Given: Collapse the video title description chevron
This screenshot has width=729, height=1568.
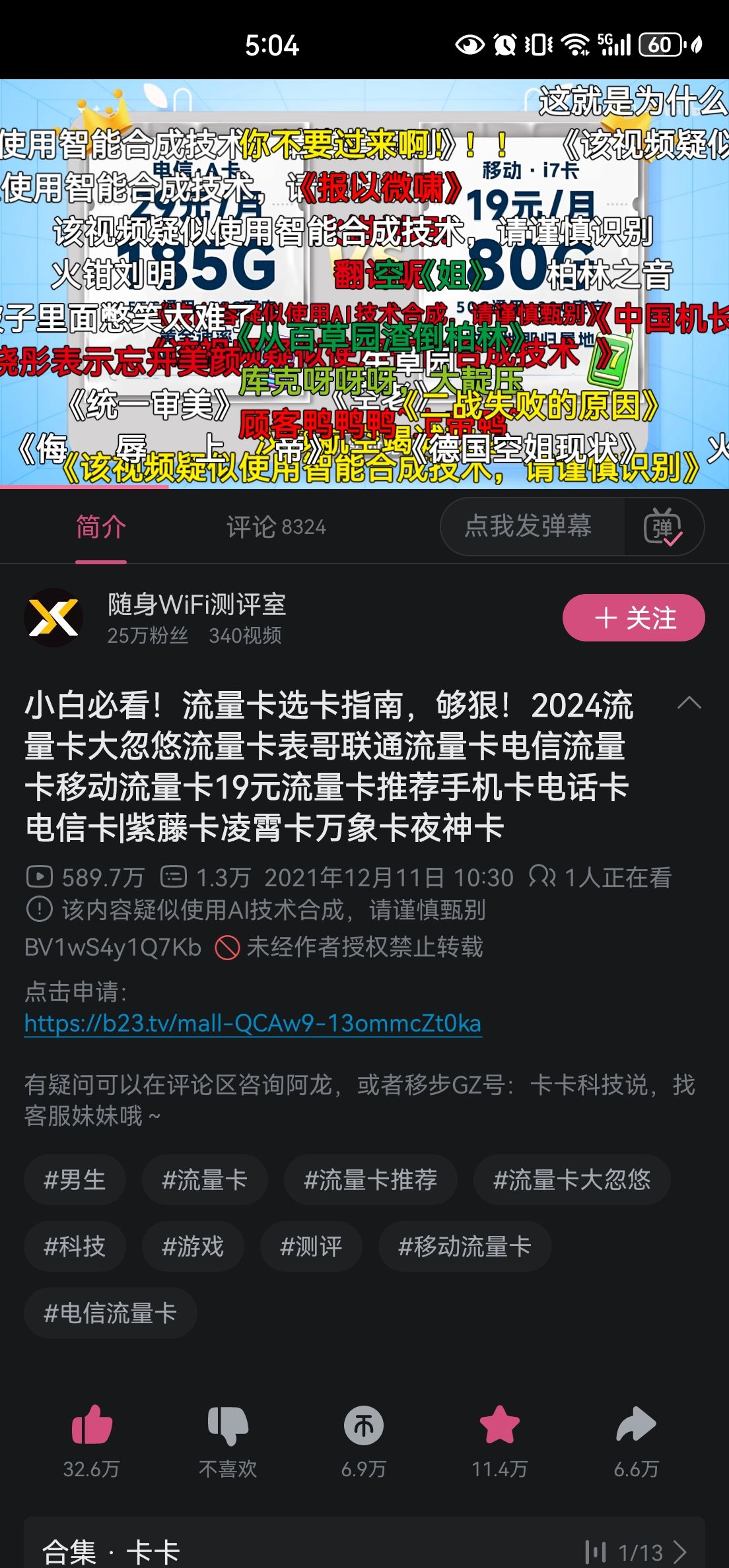Looking at the screenshot, I should pos(689,703).
